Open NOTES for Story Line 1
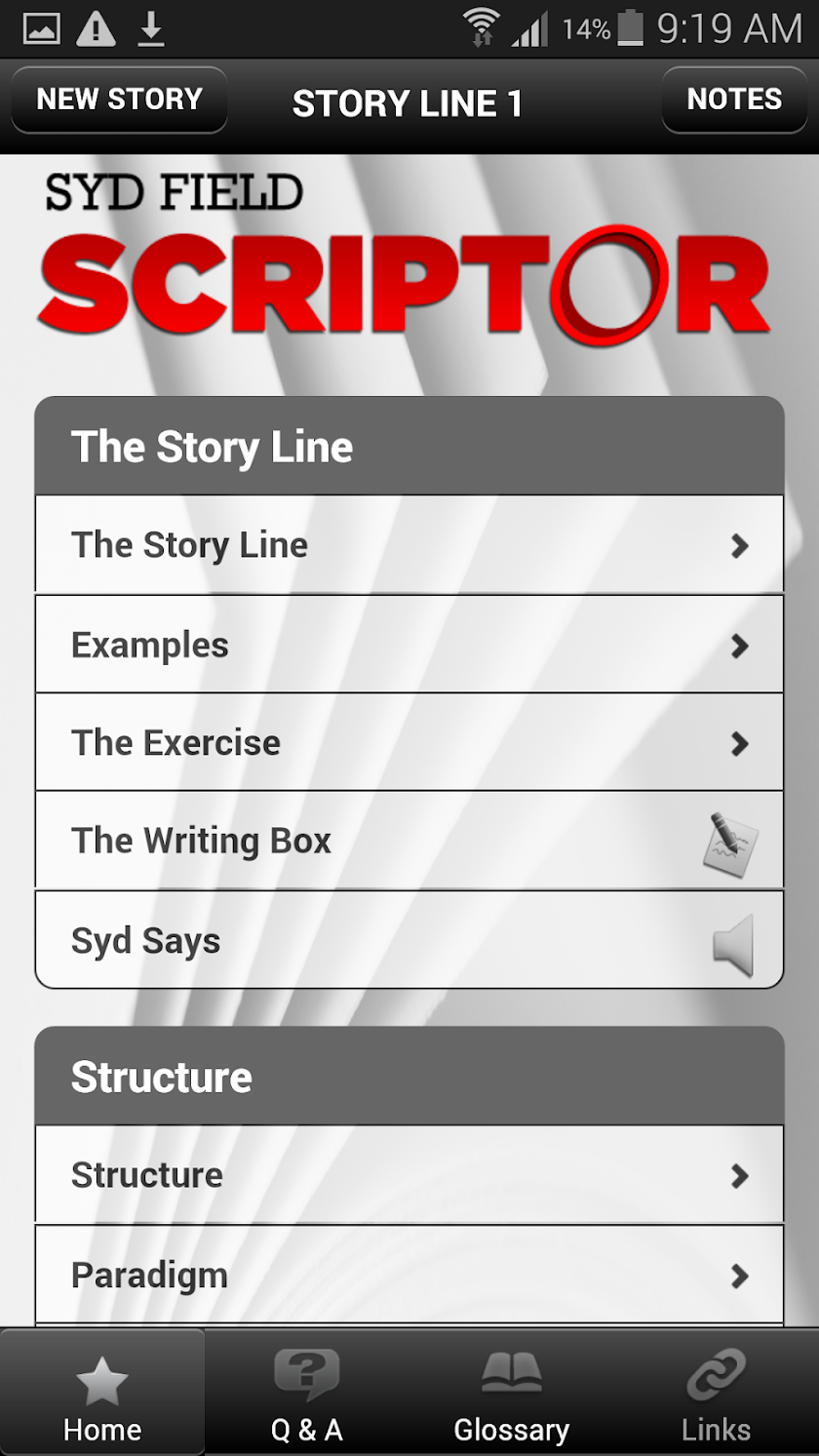Viewport: 819px width, 1456px height. tap(734, 98)
